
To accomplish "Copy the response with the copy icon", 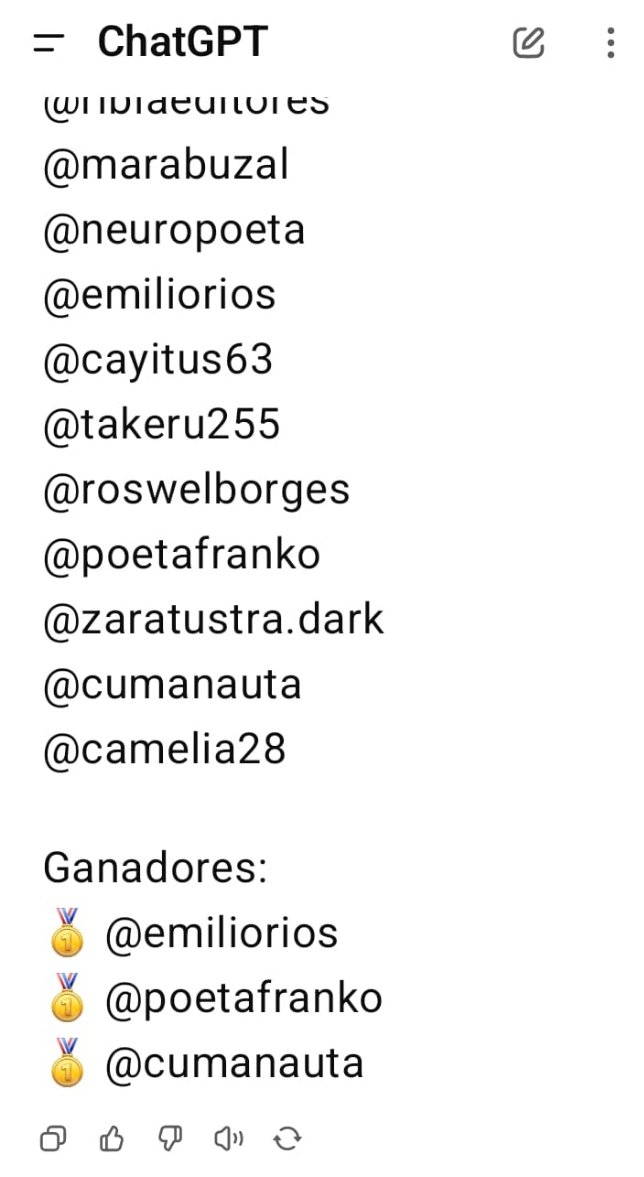I will 53,1139.
